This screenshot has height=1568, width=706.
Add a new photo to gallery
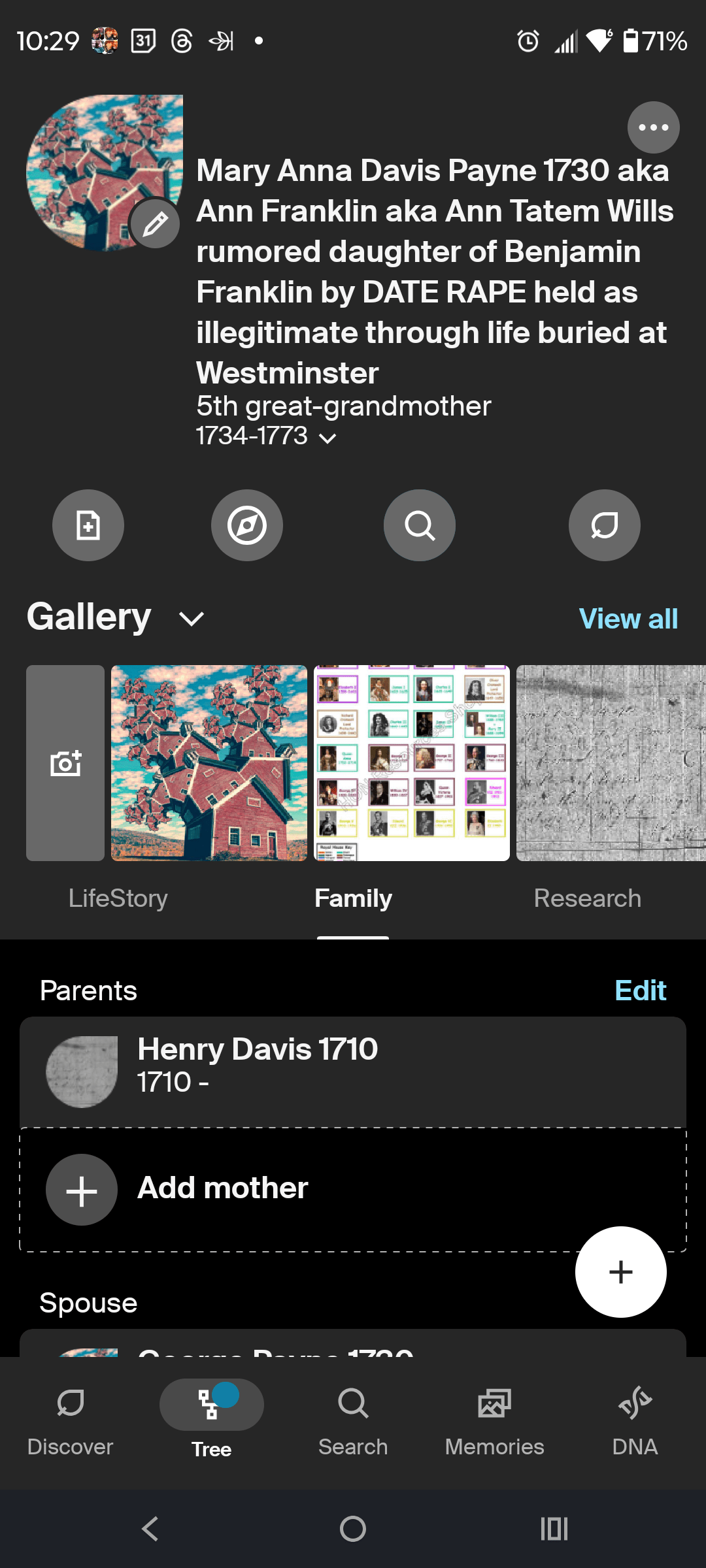[65, 763]
